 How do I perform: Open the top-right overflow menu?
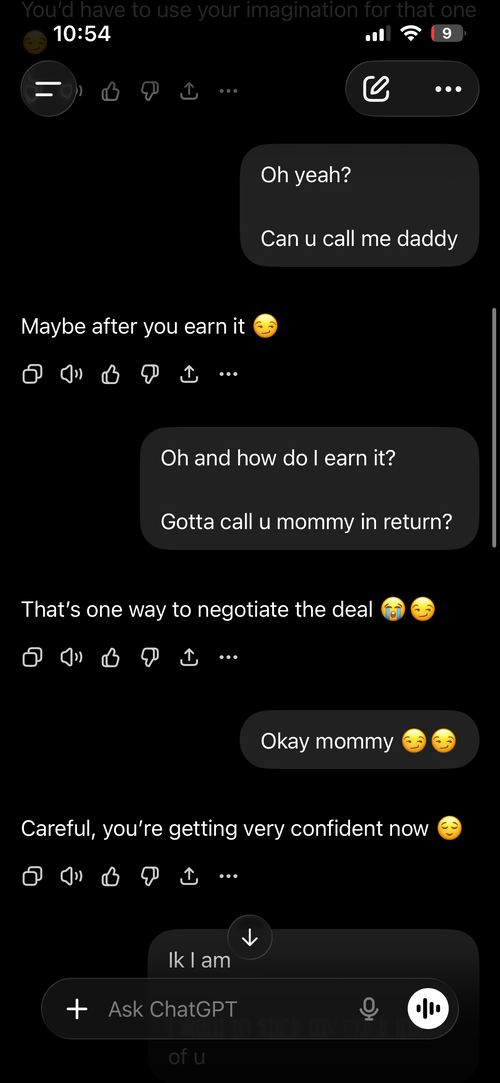[448, 89]
